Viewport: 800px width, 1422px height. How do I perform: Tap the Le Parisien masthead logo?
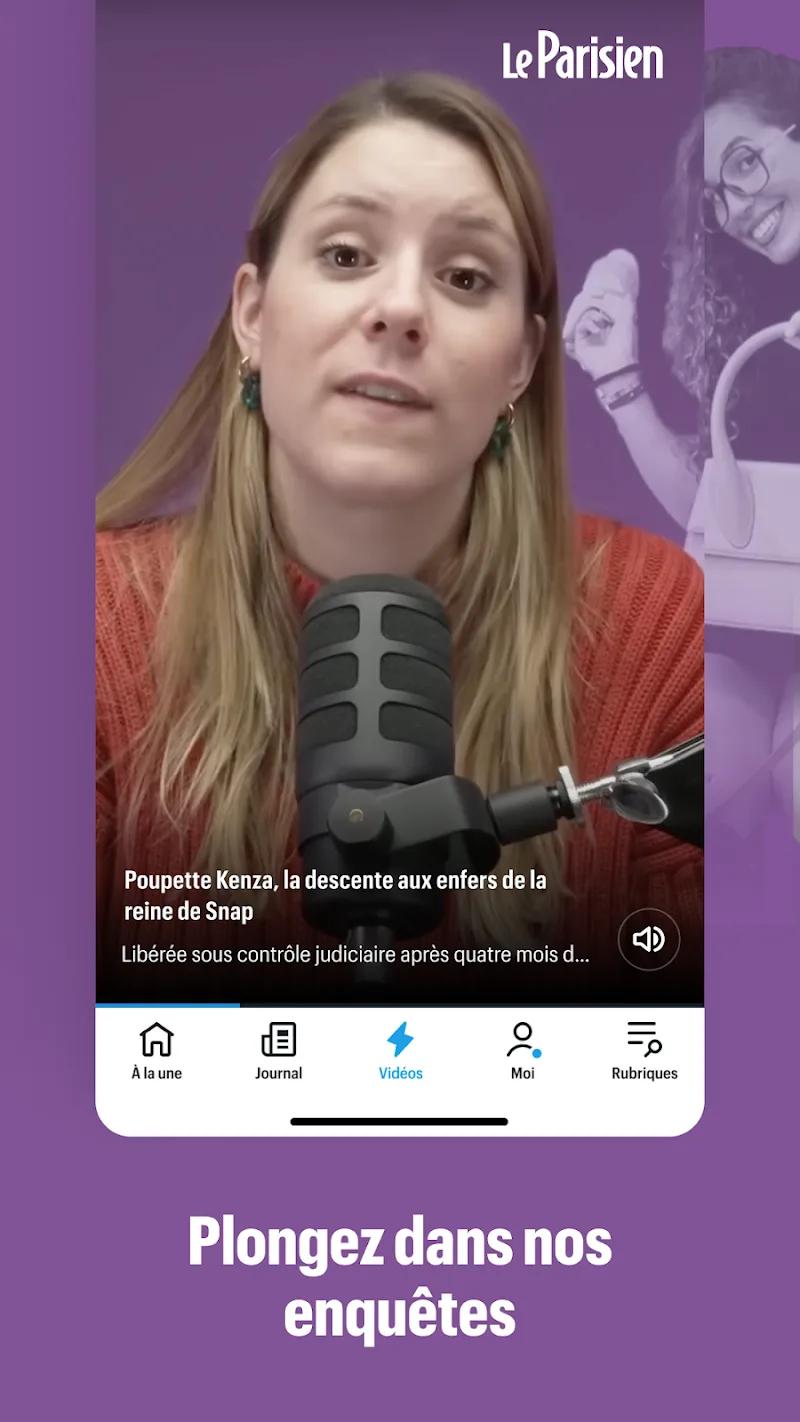coord(582,58)
